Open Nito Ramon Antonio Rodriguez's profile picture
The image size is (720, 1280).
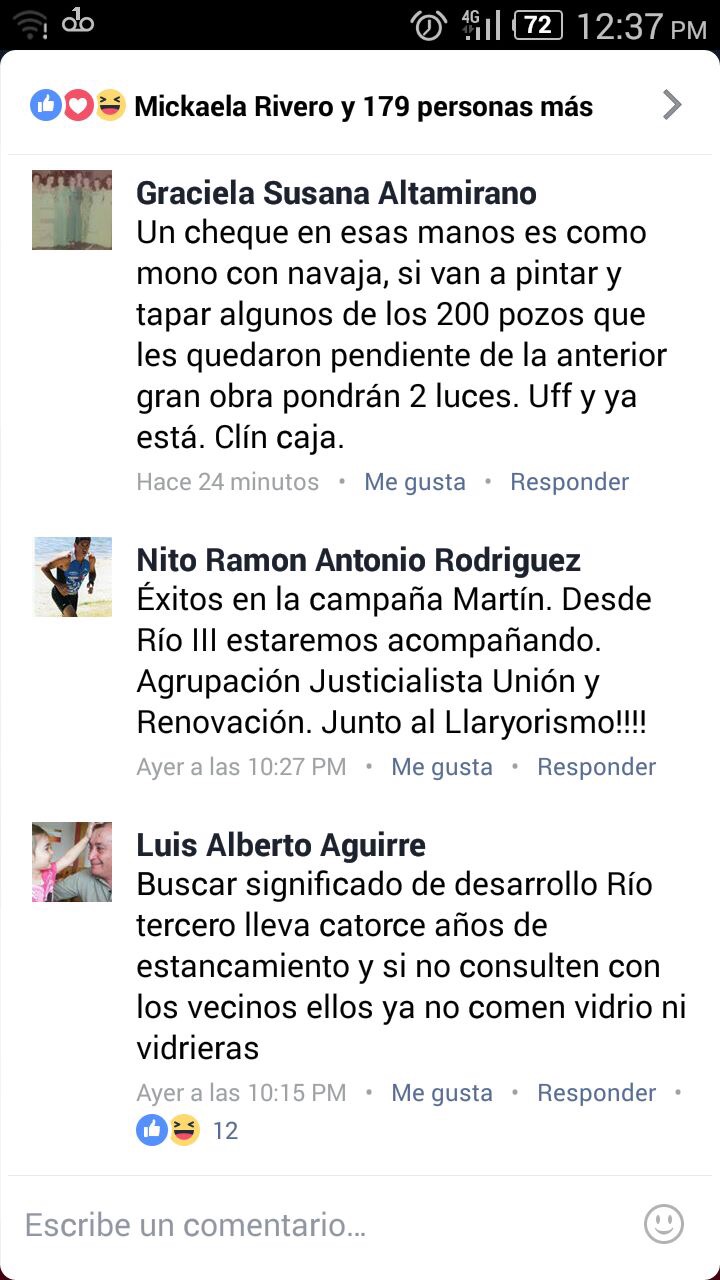point(72,576)
